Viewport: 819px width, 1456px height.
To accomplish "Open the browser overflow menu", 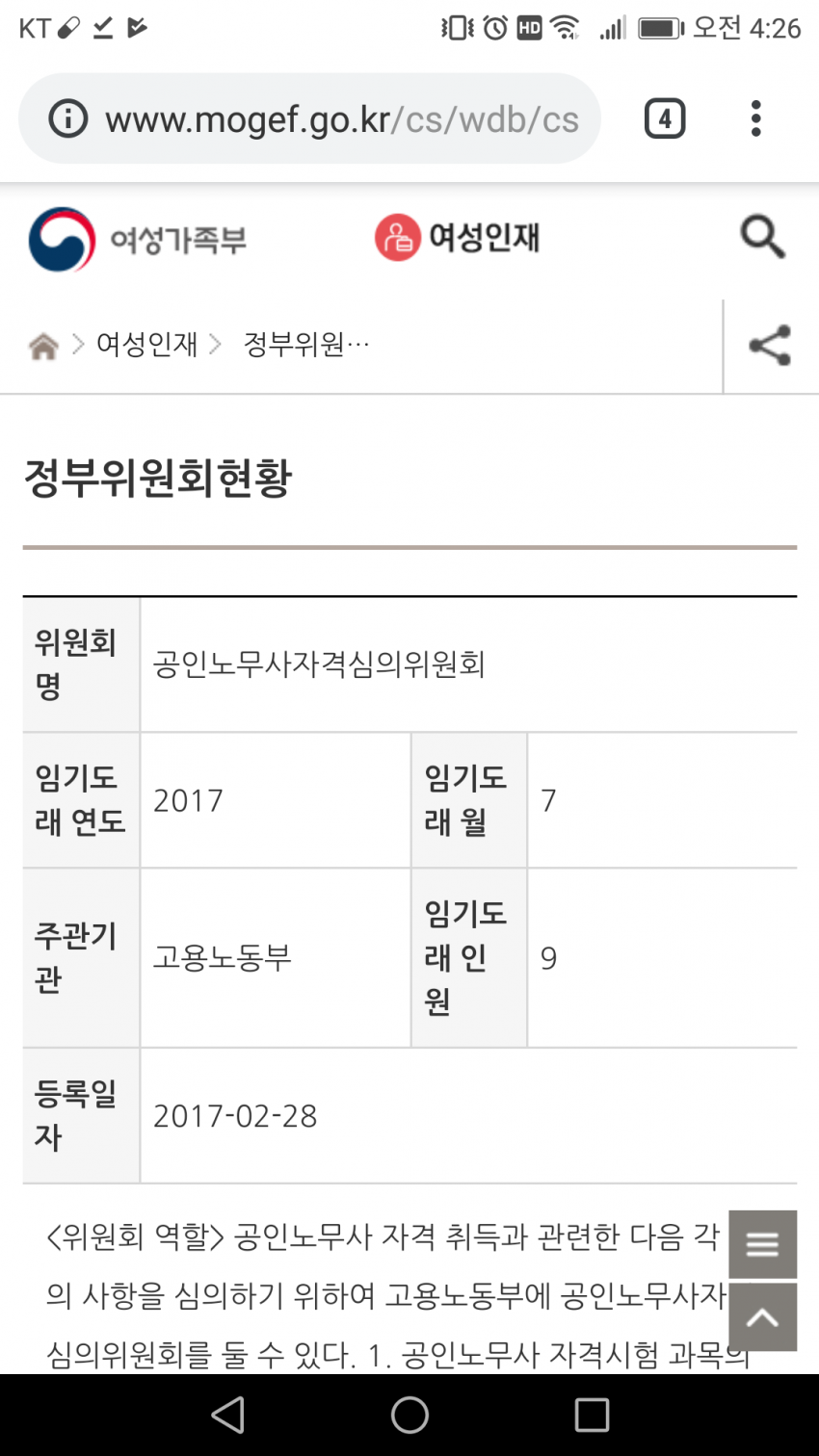I will 756,119.
